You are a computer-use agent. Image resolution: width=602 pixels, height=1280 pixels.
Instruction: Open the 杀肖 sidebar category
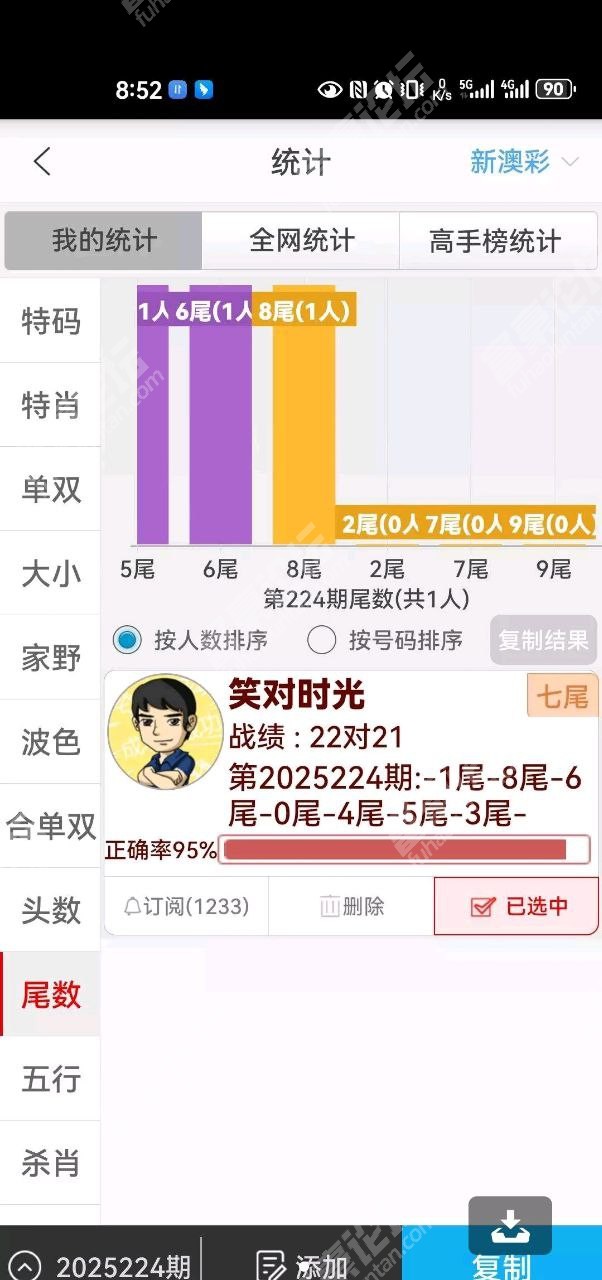pos(50,1163)
